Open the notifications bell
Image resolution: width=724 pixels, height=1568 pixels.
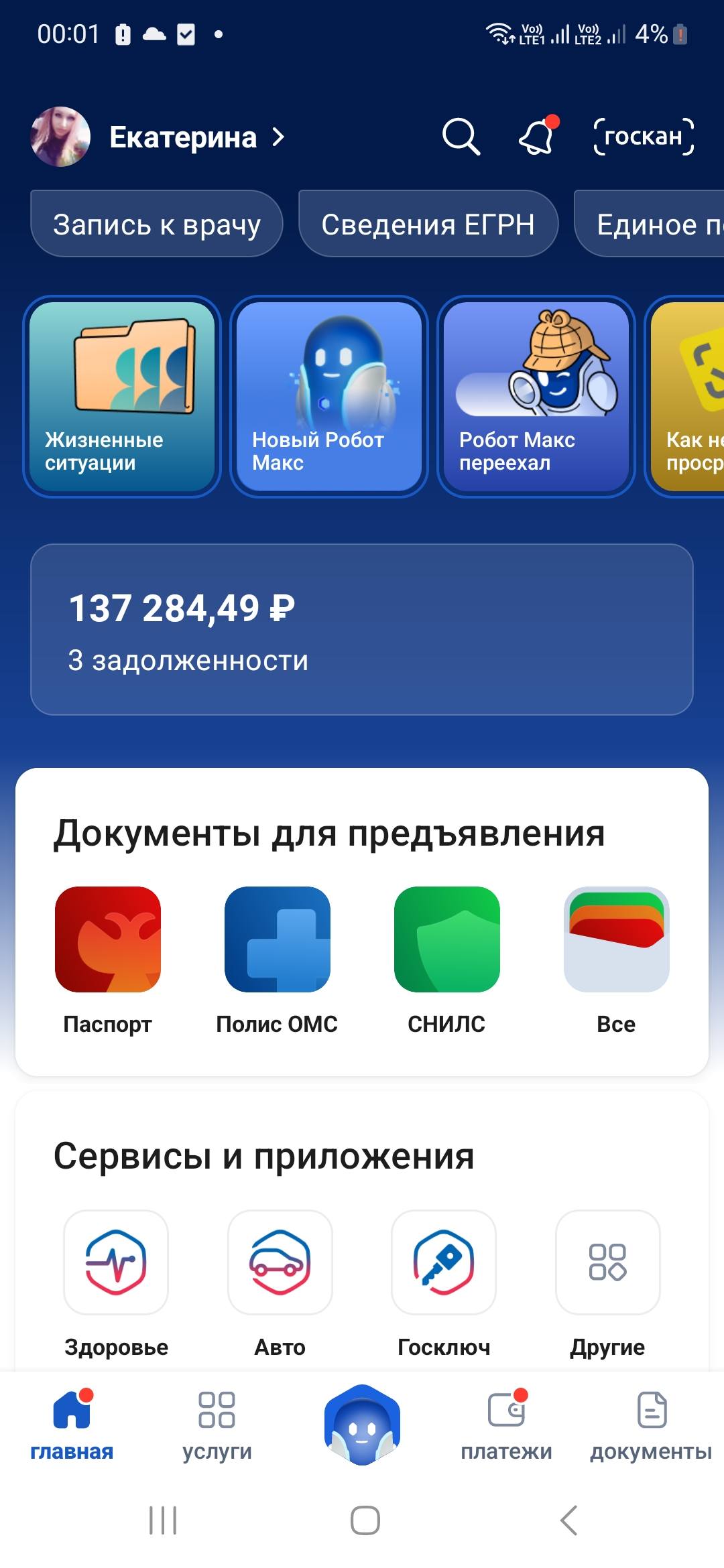pos(537,137)
